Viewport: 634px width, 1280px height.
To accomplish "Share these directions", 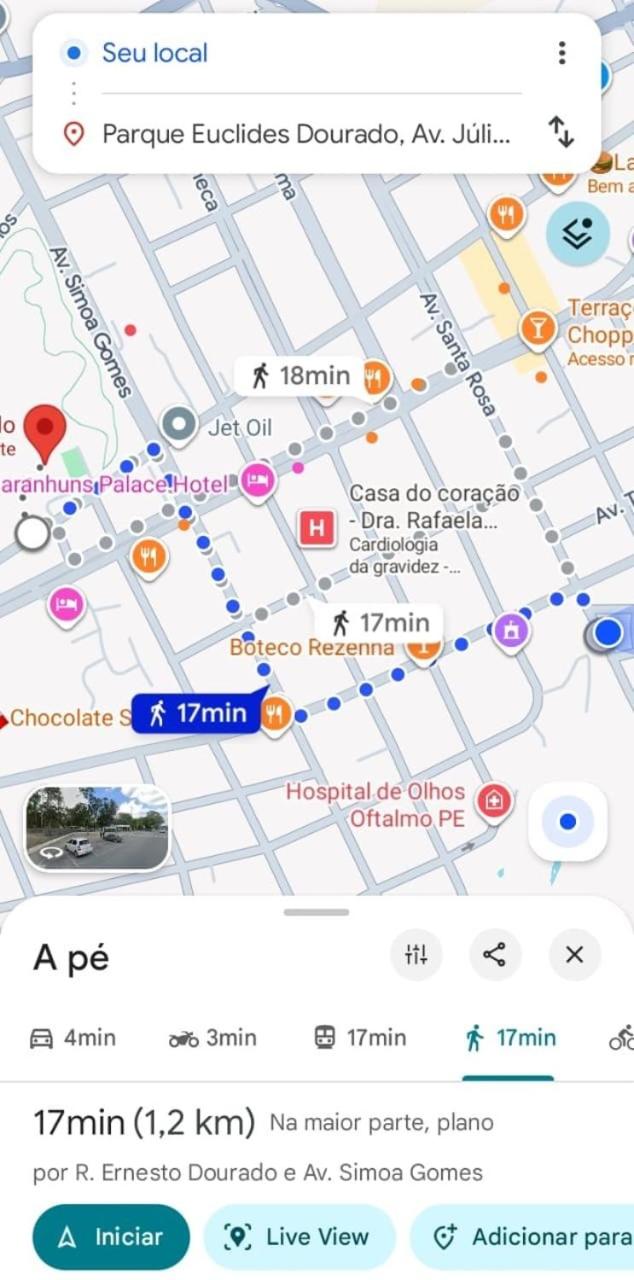I will point(494,955).
